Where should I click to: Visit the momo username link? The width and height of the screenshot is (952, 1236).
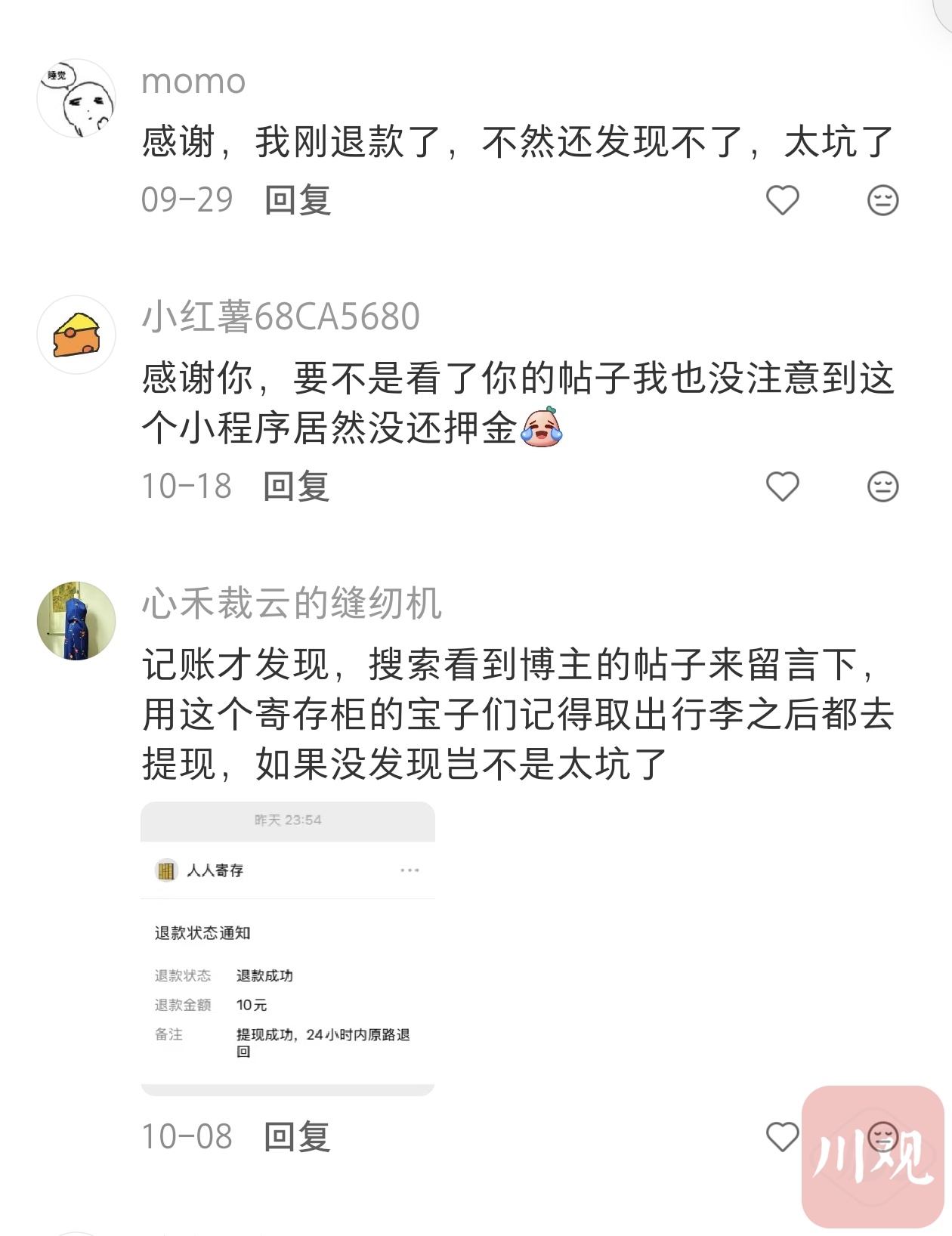pyautogui.click(x=193, y=82)
